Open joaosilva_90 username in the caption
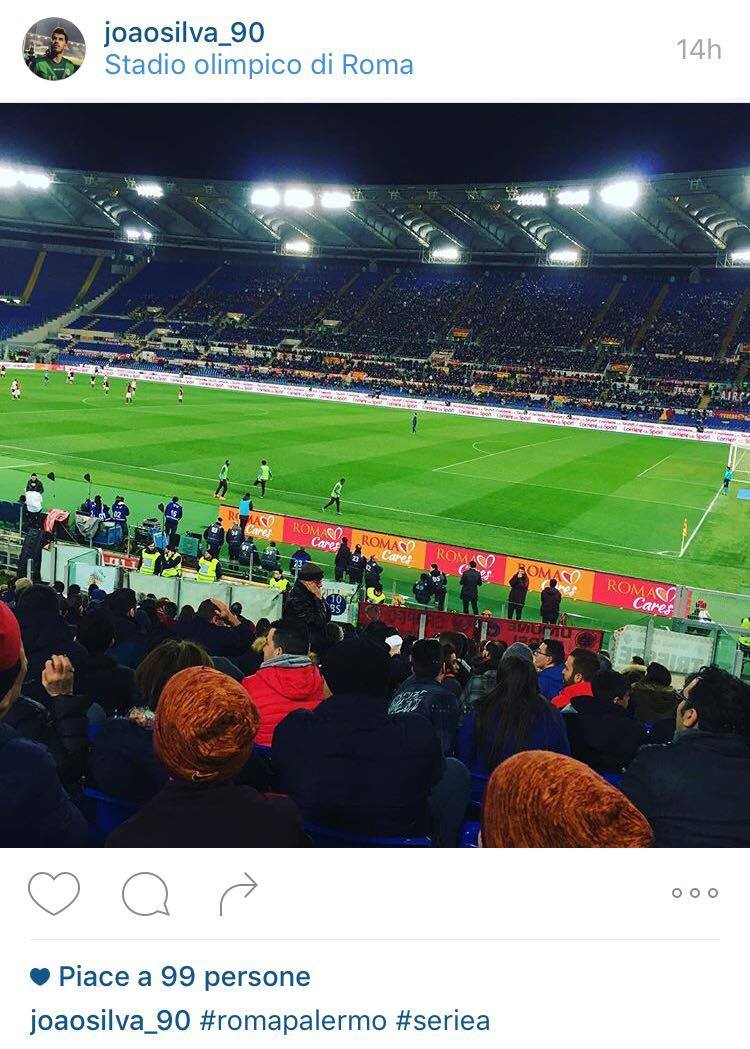 110,1020
